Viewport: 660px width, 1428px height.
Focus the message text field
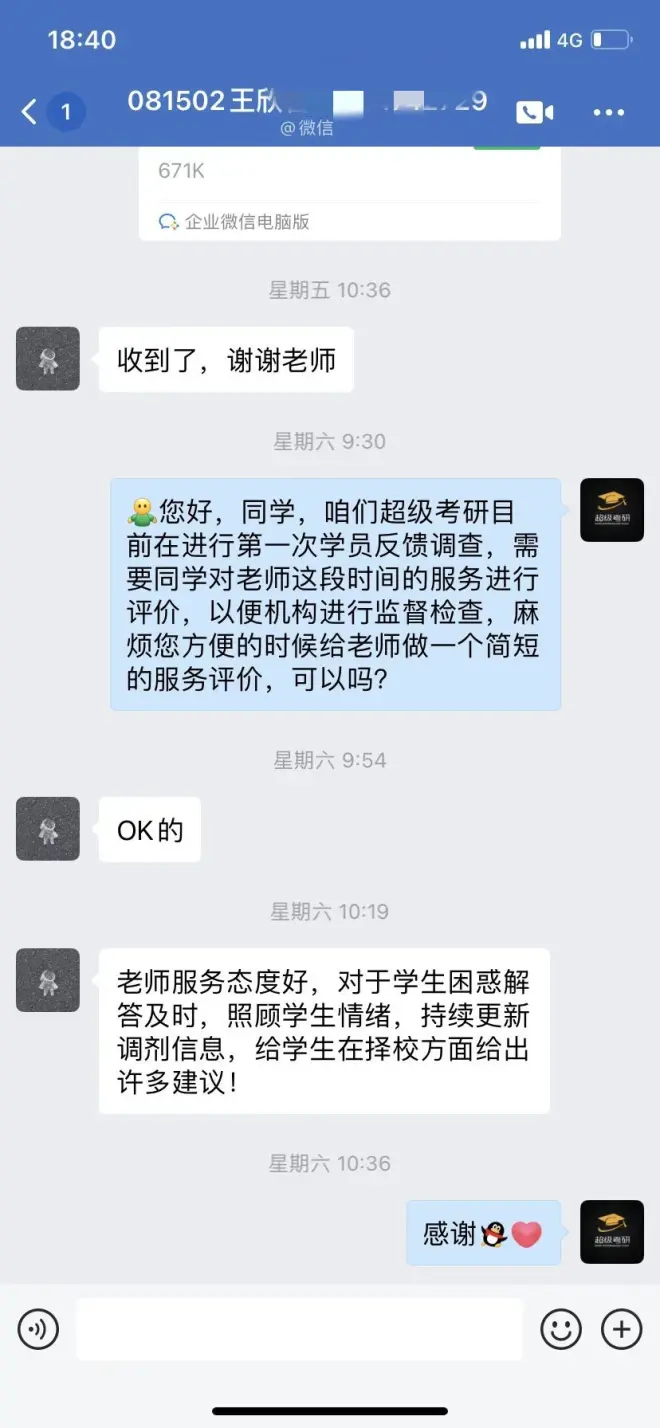299,1329
